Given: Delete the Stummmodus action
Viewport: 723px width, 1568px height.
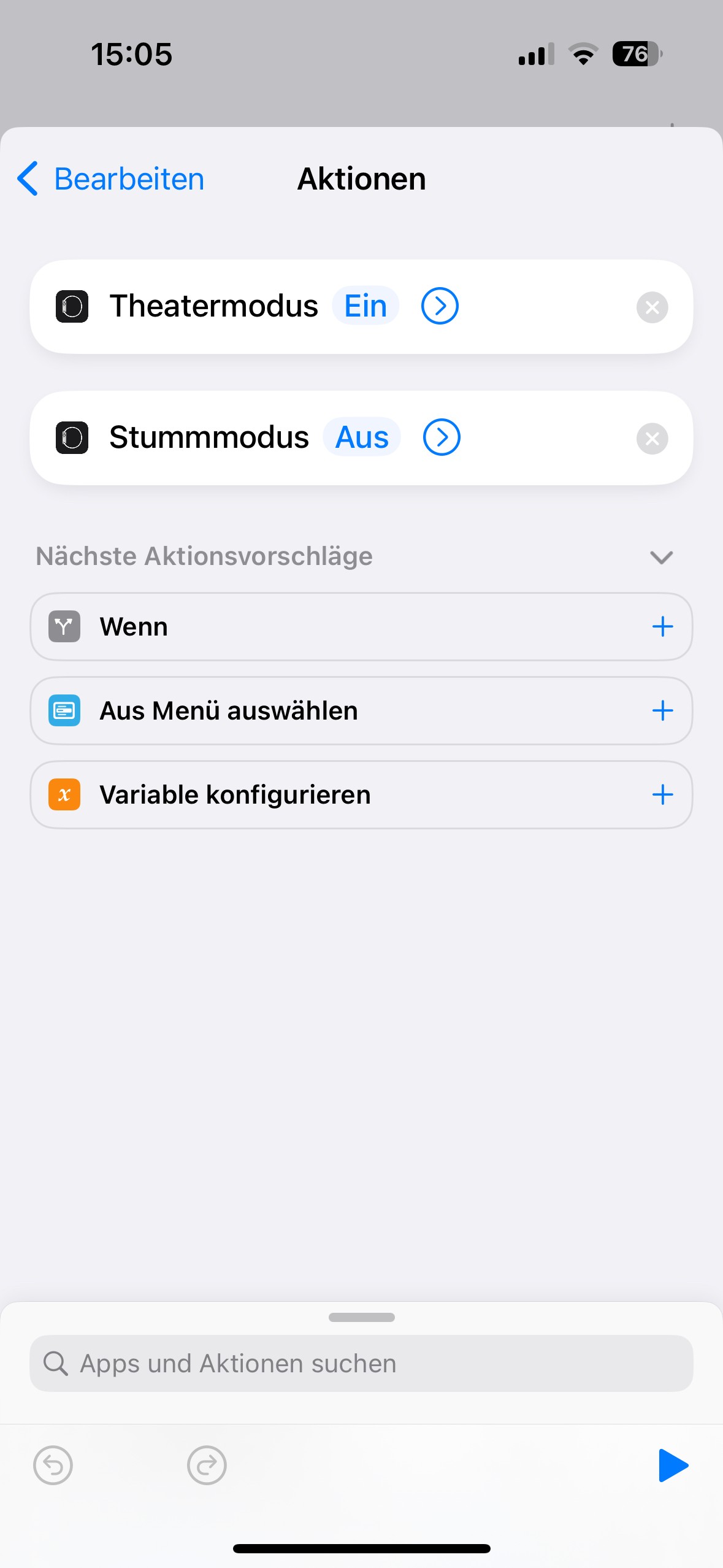Looking at the screenshot, I should click(x=652, y=439).
